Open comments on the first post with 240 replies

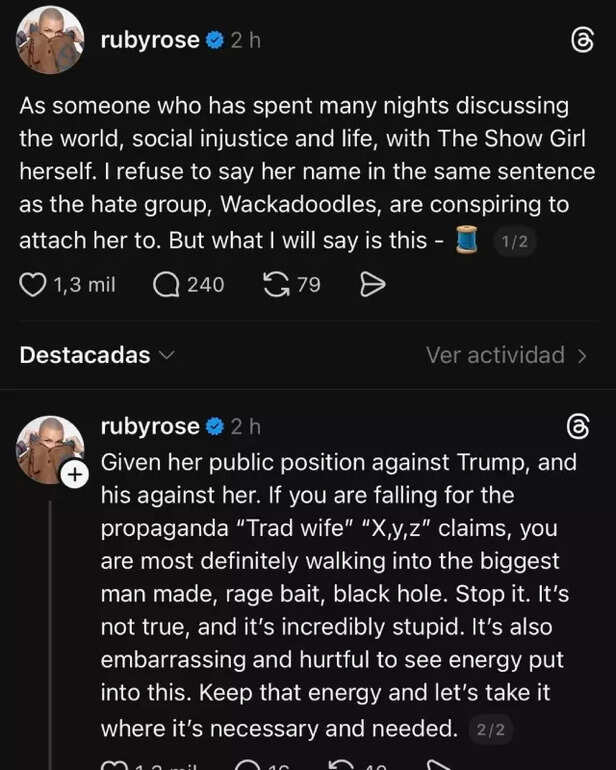pos(166,285)
